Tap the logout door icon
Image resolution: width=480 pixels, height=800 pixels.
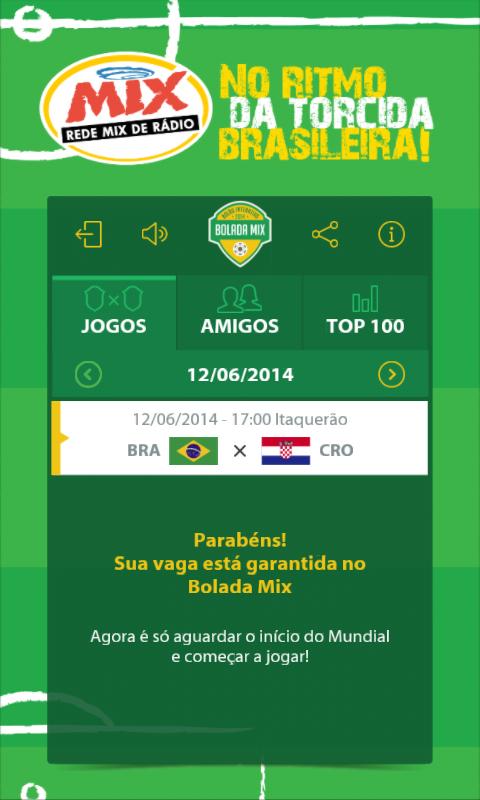pyautogui.click(x=89, y=234)
